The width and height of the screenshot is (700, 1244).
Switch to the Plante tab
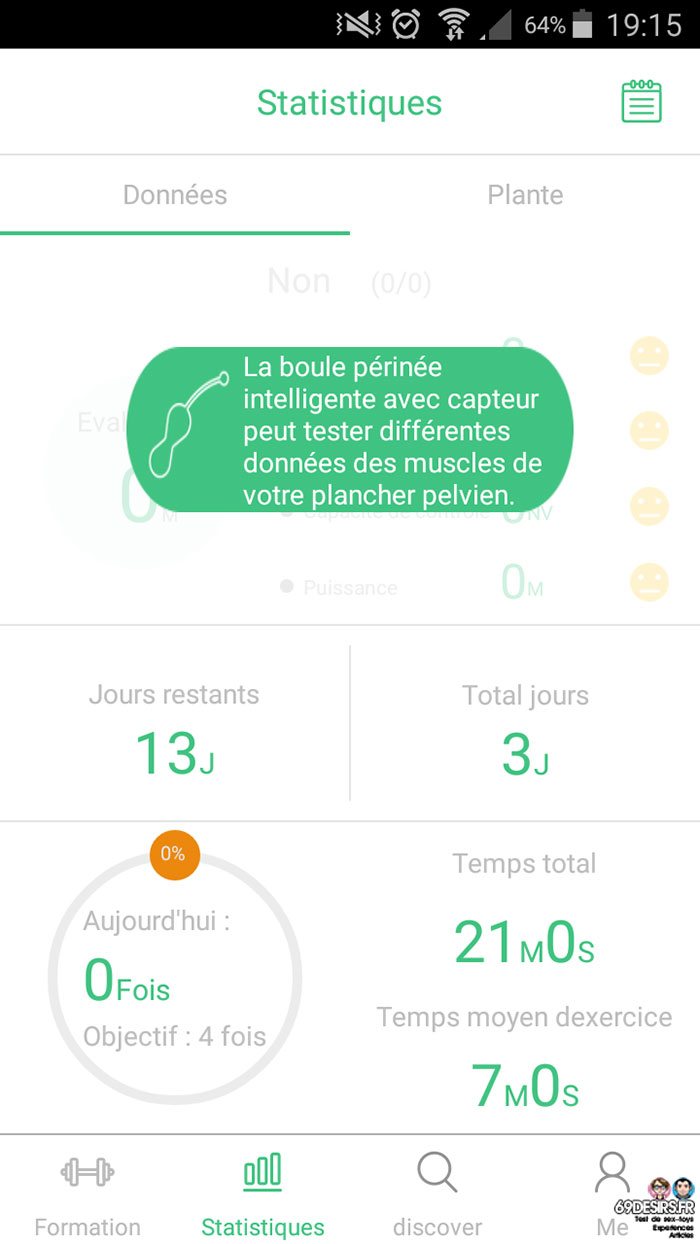click(x=525, y=195)
